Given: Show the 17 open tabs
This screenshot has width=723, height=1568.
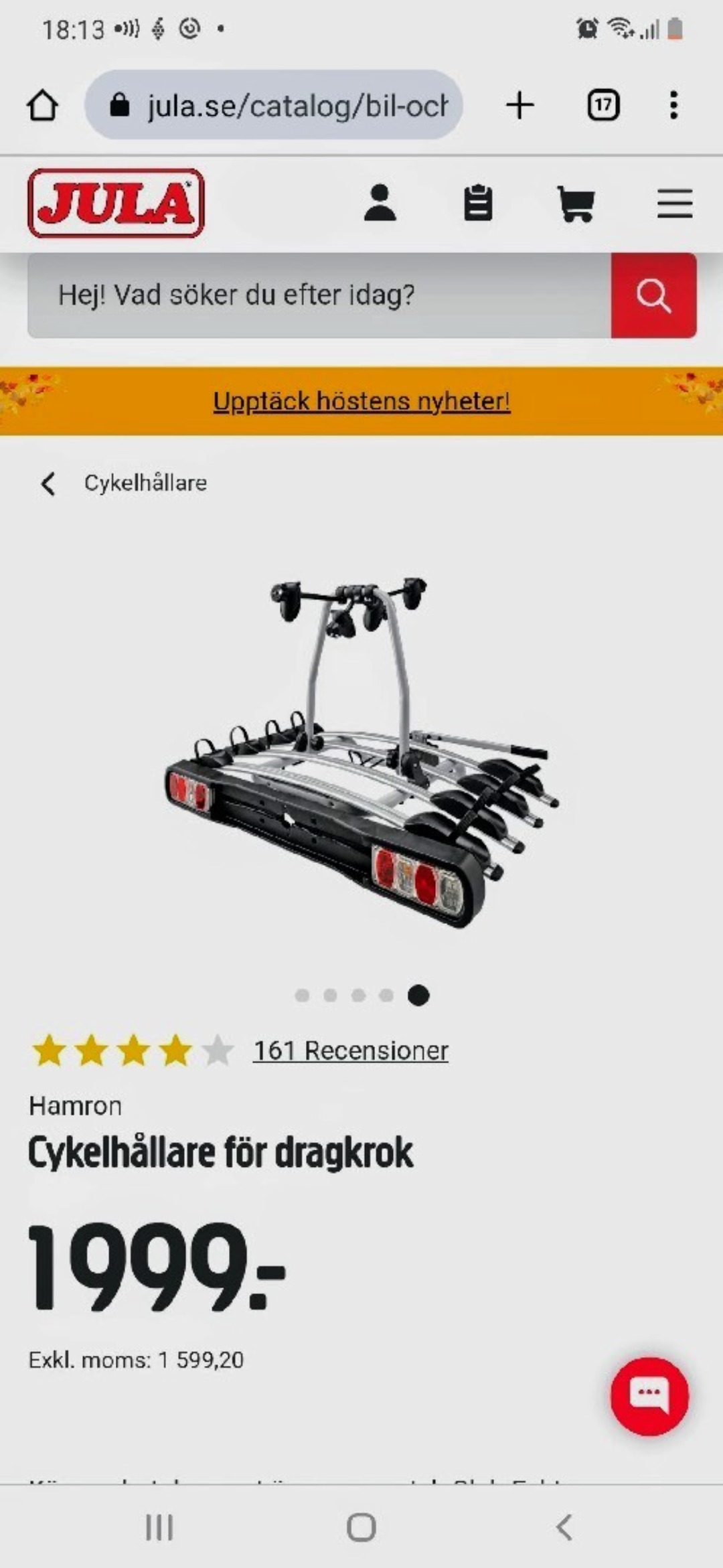Looking at the screenshot, I should pos(602,105).
